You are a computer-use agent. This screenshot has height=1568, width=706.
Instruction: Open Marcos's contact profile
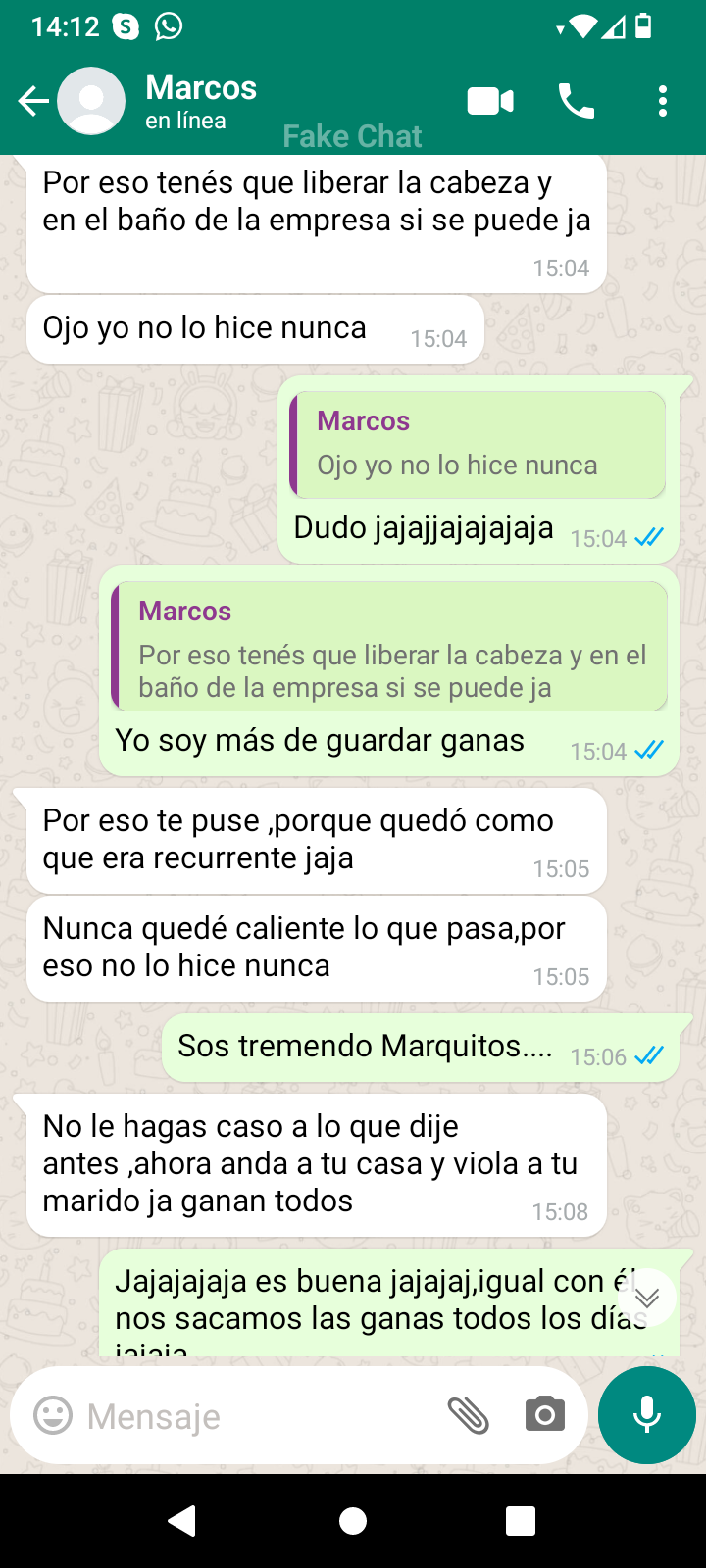(201, 101)
